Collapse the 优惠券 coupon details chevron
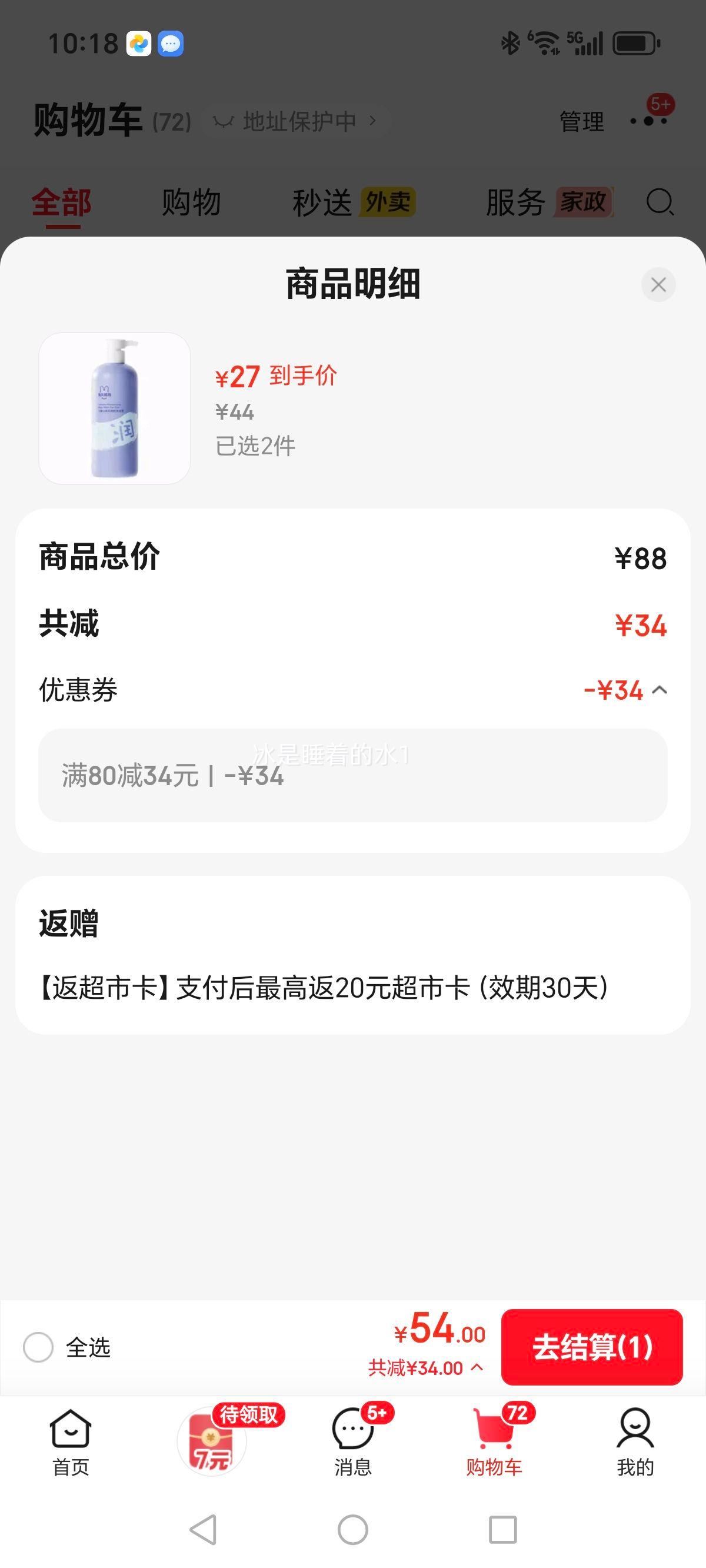Viewport: 706px width, 1568px height. click(x=661, y=690)
